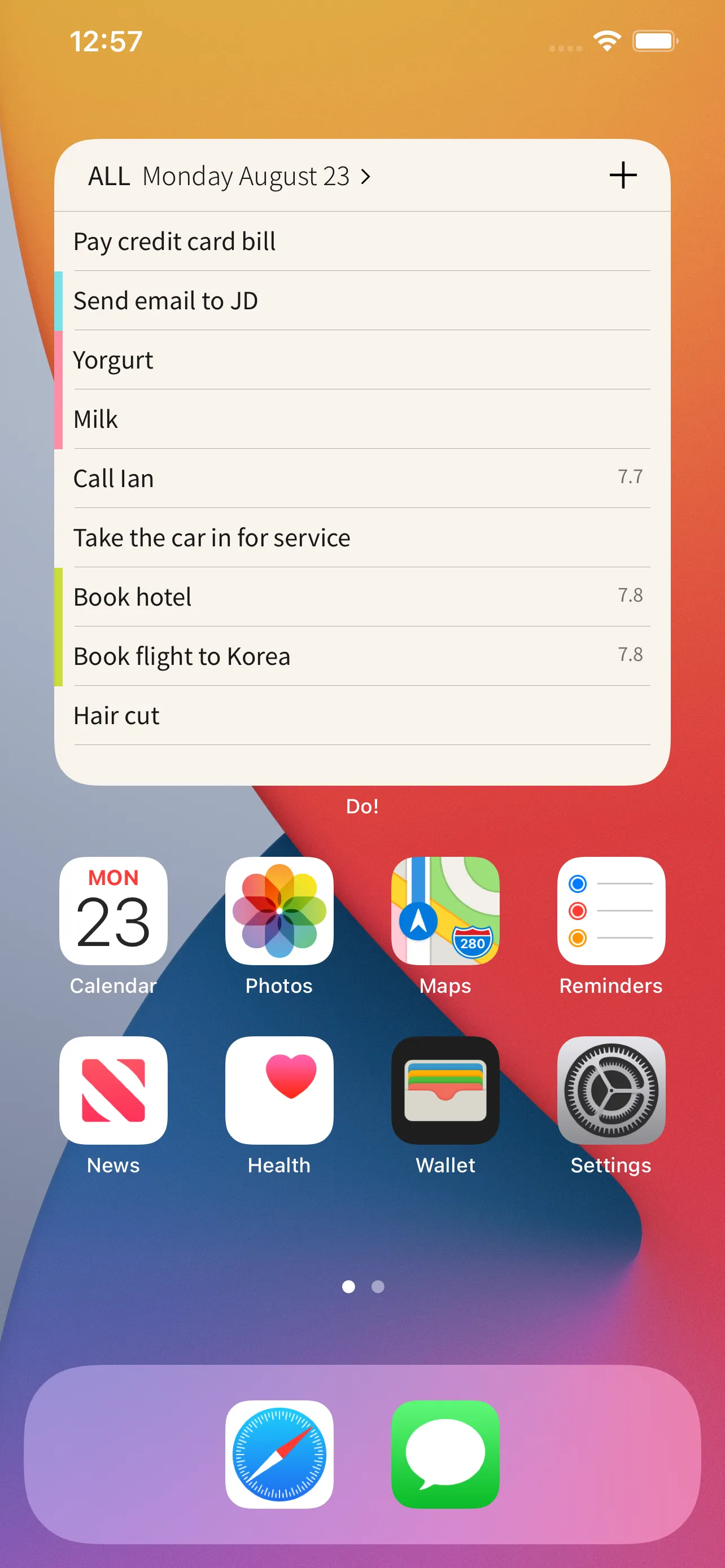Open the Wallet app
Image resolution: width=725 pixels, height=1568 pixels.
point(445,1090)
